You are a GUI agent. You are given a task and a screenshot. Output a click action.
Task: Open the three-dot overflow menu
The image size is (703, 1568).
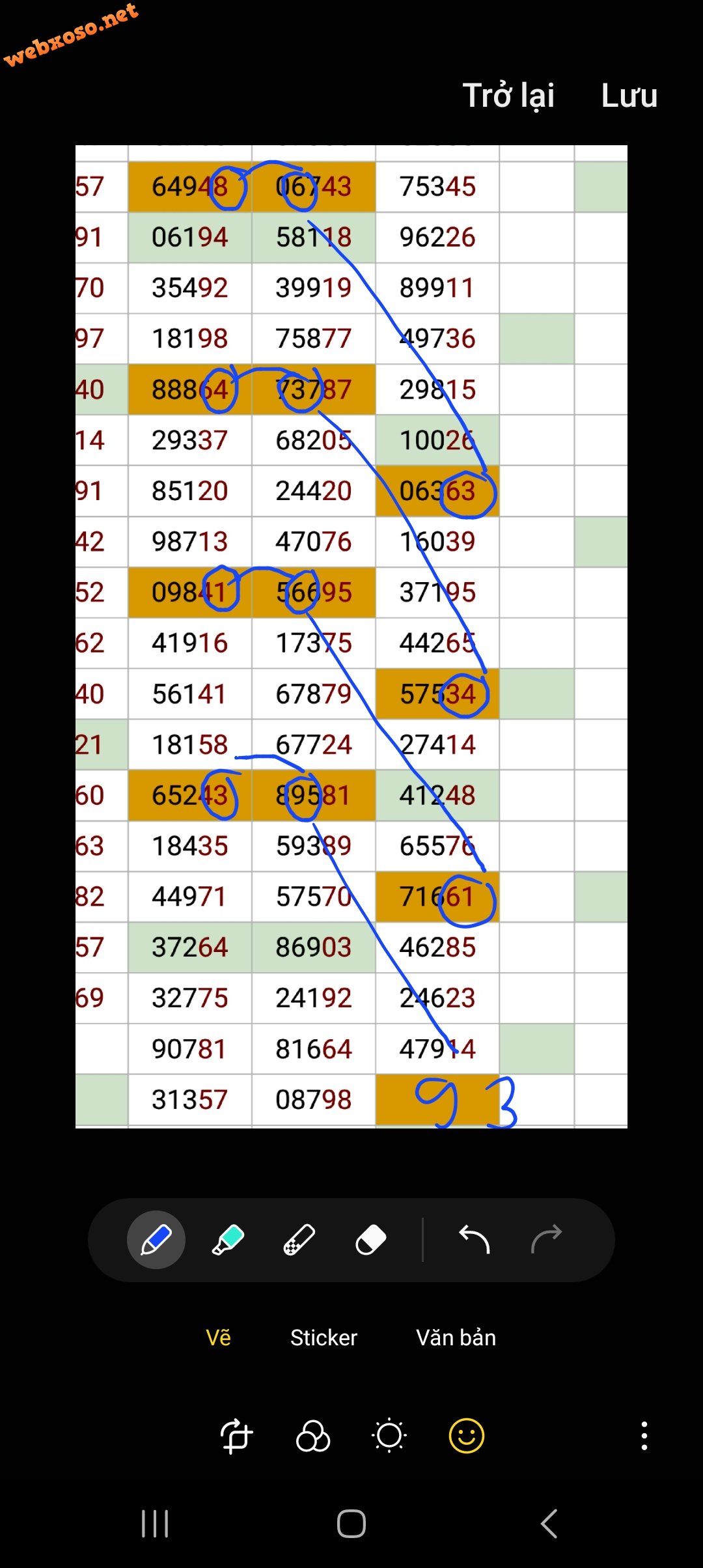point(644,1435)
